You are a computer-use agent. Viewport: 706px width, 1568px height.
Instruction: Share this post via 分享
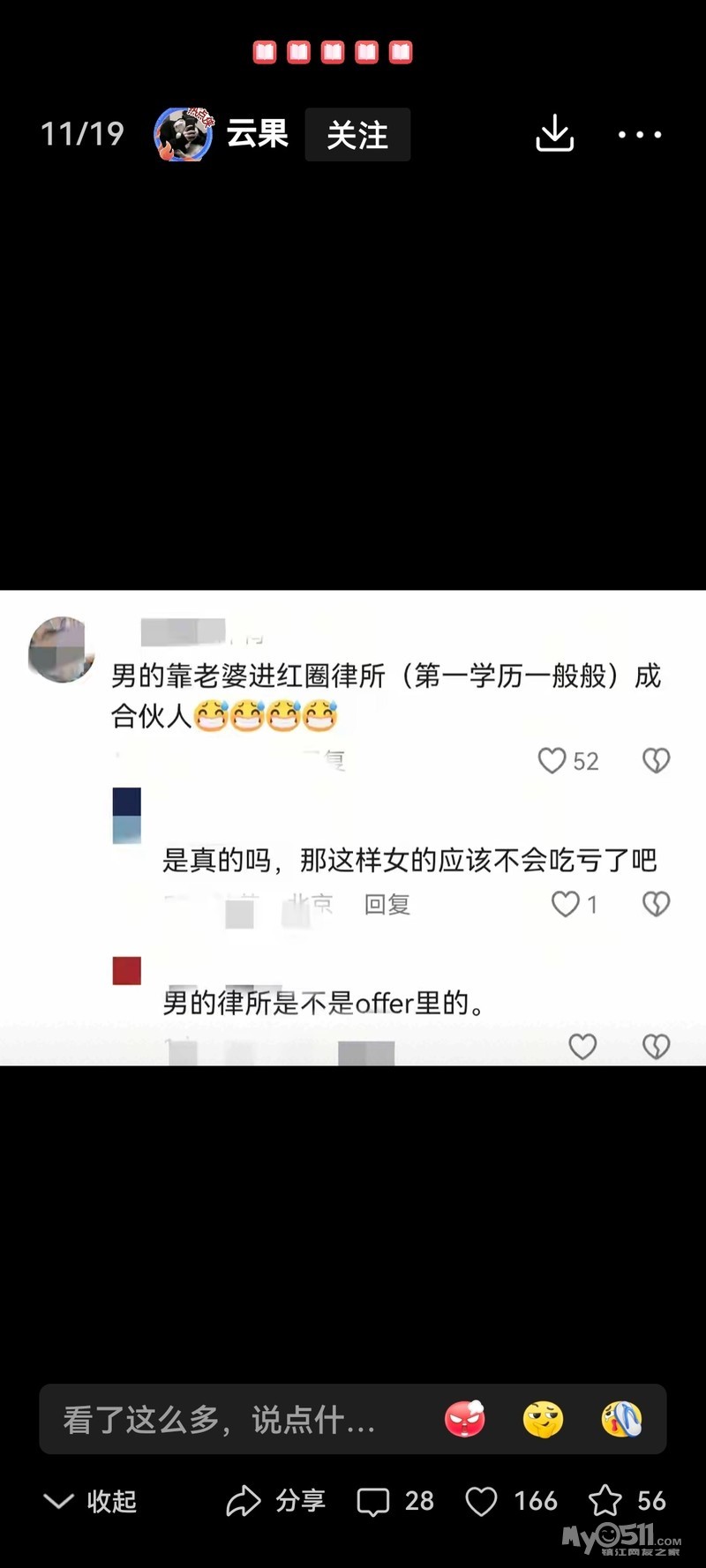tap(276, 1501)
